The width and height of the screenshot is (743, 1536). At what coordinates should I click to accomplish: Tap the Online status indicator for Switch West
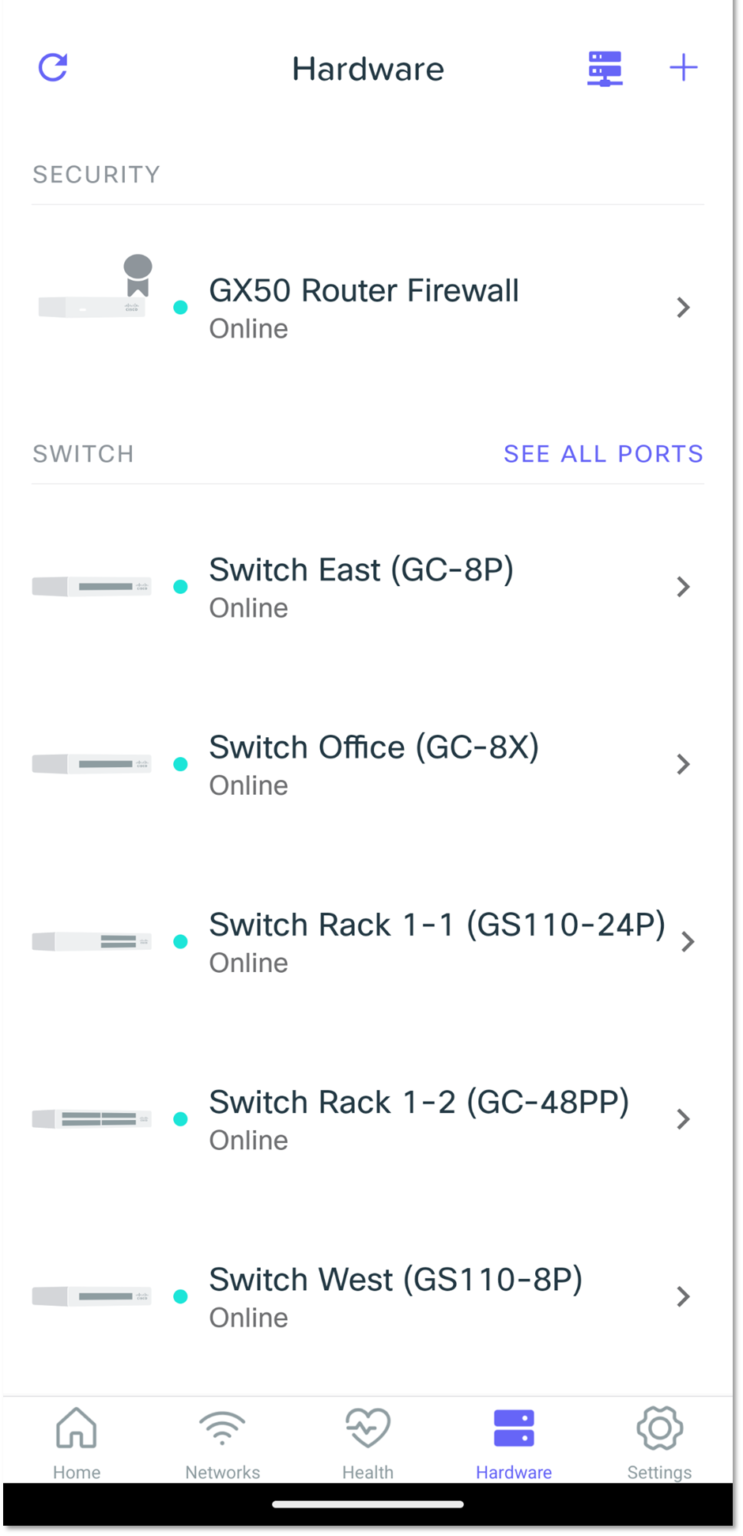click(180, 1296)
